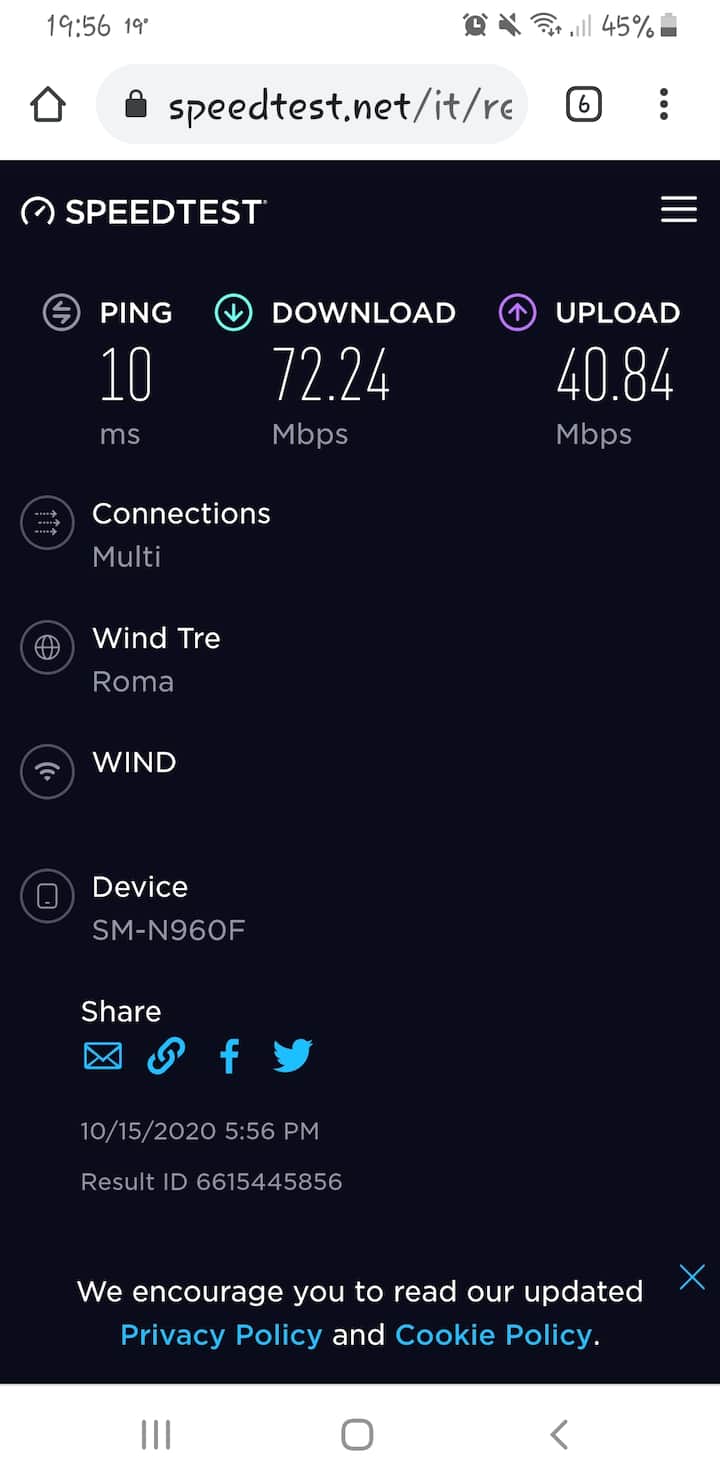Open recent apps from the navigation bar

click(156, 1434)
